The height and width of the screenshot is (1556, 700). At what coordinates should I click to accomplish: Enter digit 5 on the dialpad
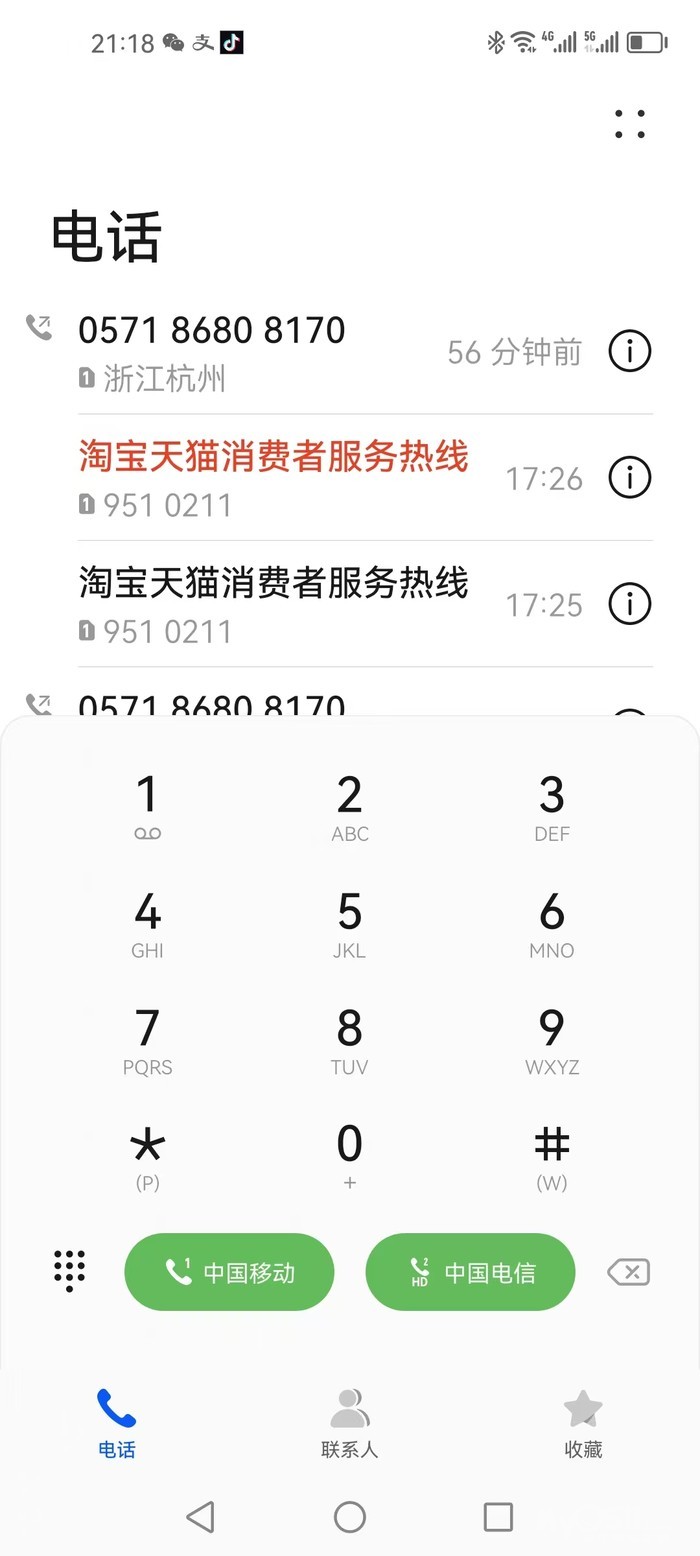[349, 923]
